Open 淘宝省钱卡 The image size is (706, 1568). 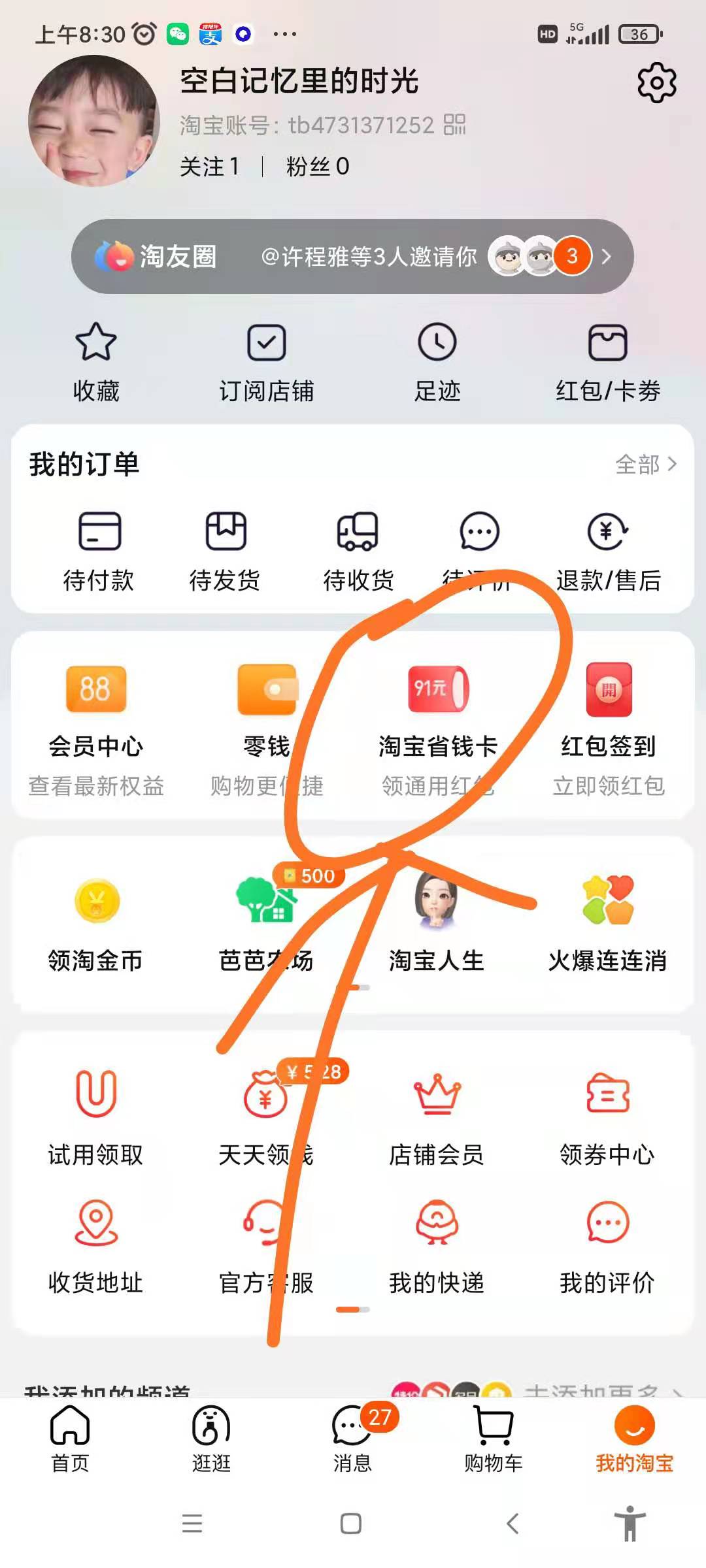tap(437, 725)
